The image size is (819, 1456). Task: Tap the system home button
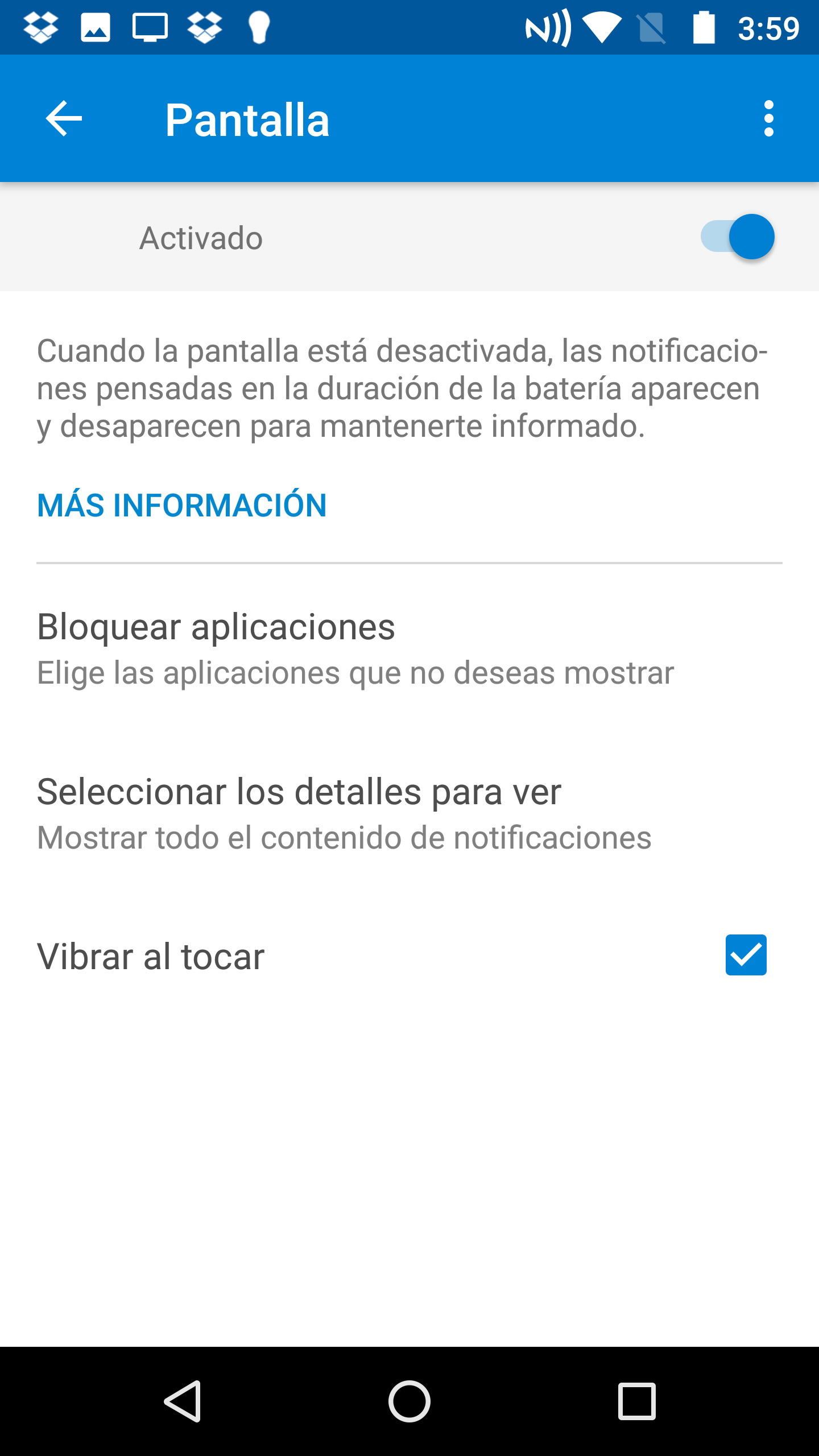[409, 1401]
